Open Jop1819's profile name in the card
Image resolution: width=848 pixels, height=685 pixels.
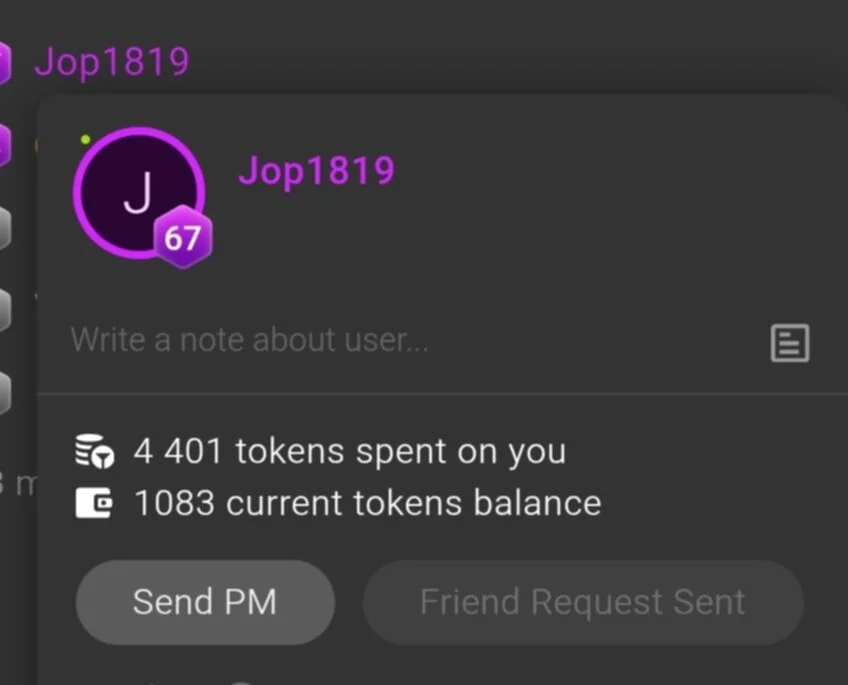pos(316,171)
